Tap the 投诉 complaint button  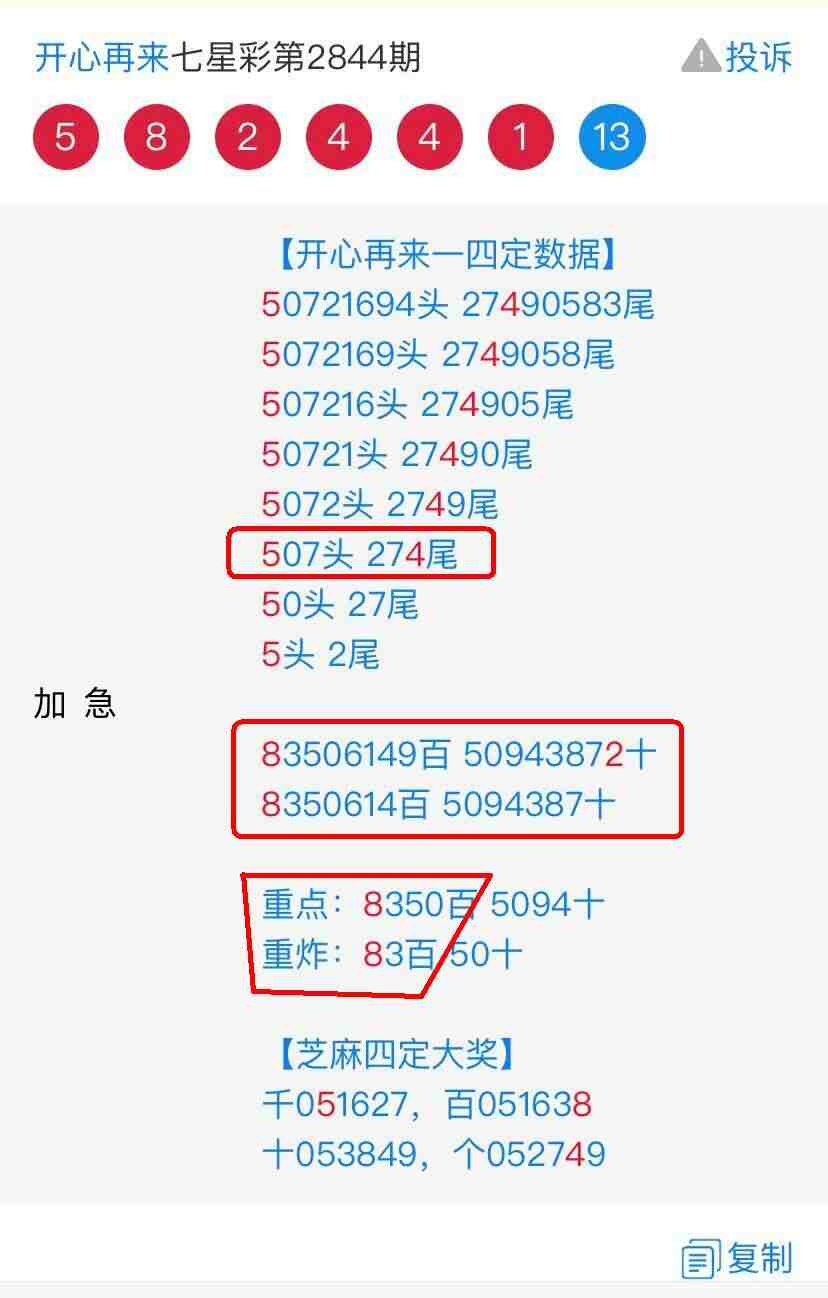(x=738, y=57)
